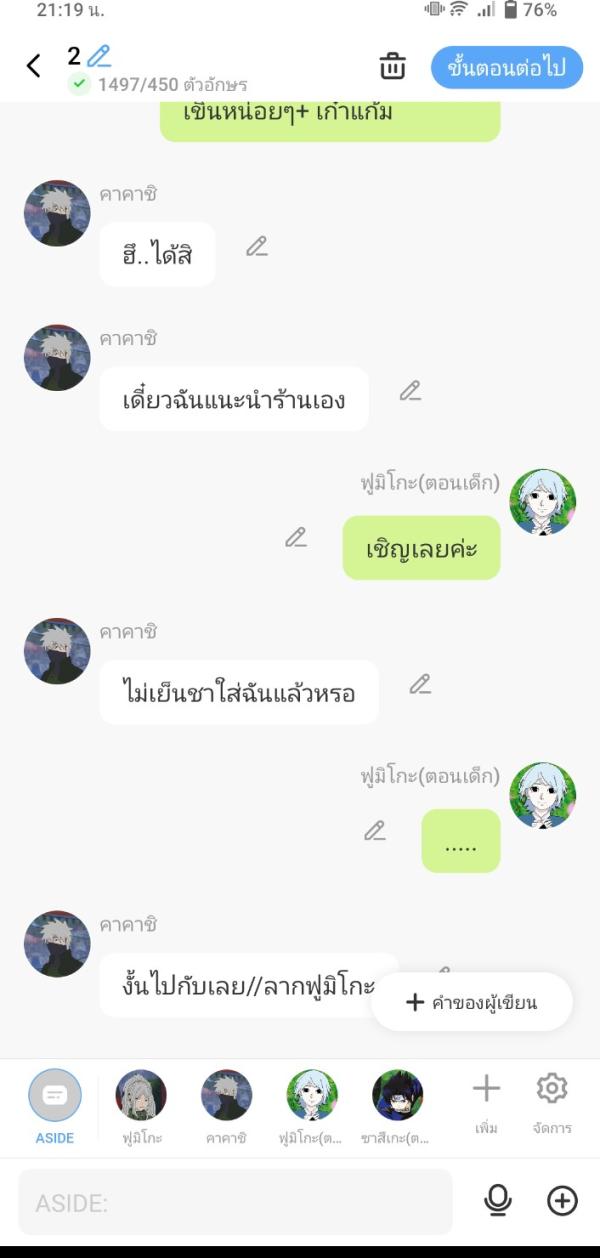Image resolution: width=600 pixels, height=1258 pixels.
Task: Edit the message ไม่เย็นชาใส่ฉันแล้วหรอ
Action: pyautogui.click(x=420, y=684)
